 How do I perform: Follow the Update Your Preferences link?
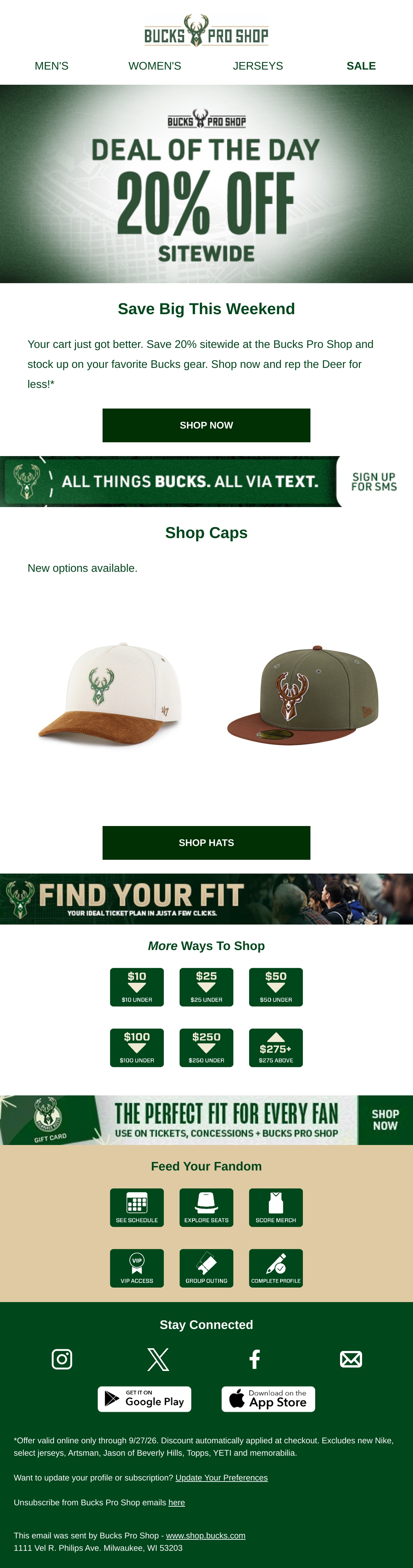point(221,1477)
